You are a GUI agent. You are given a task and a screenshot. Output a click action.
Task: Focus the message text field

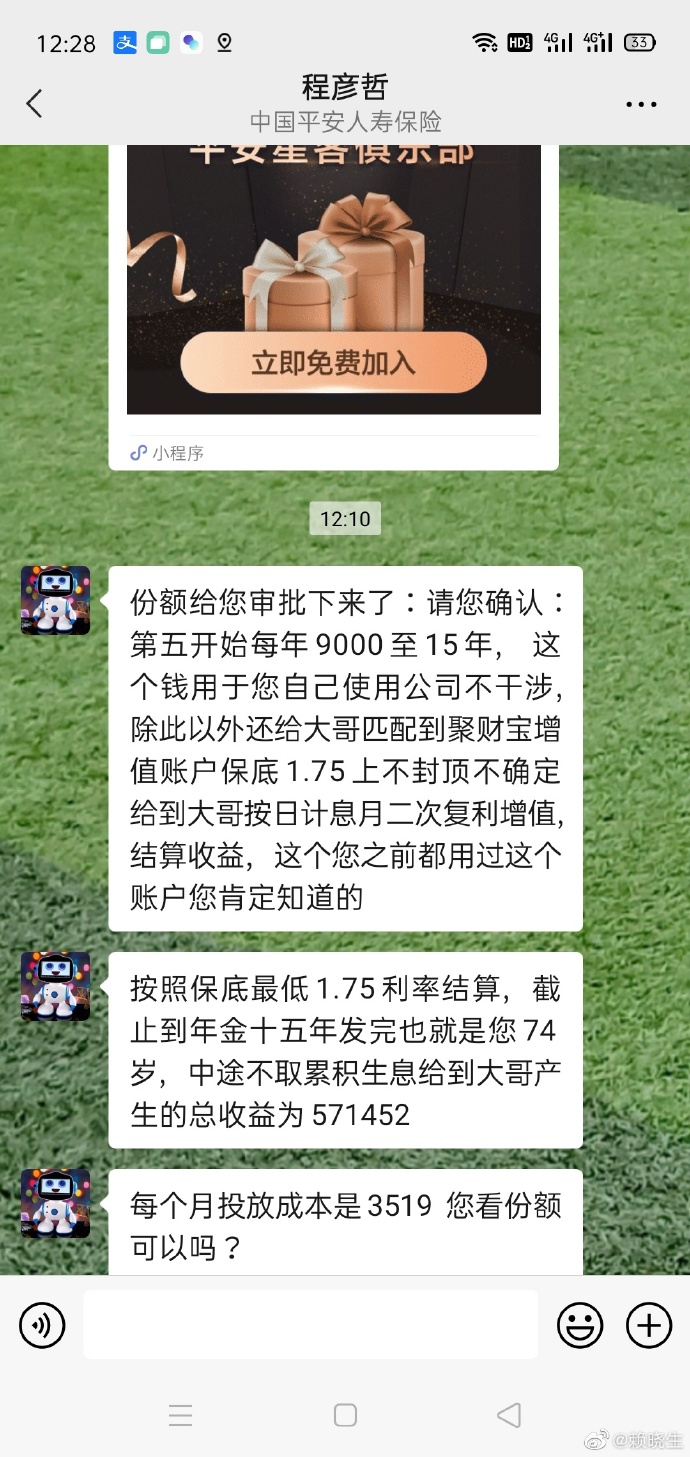(310, 1325)
